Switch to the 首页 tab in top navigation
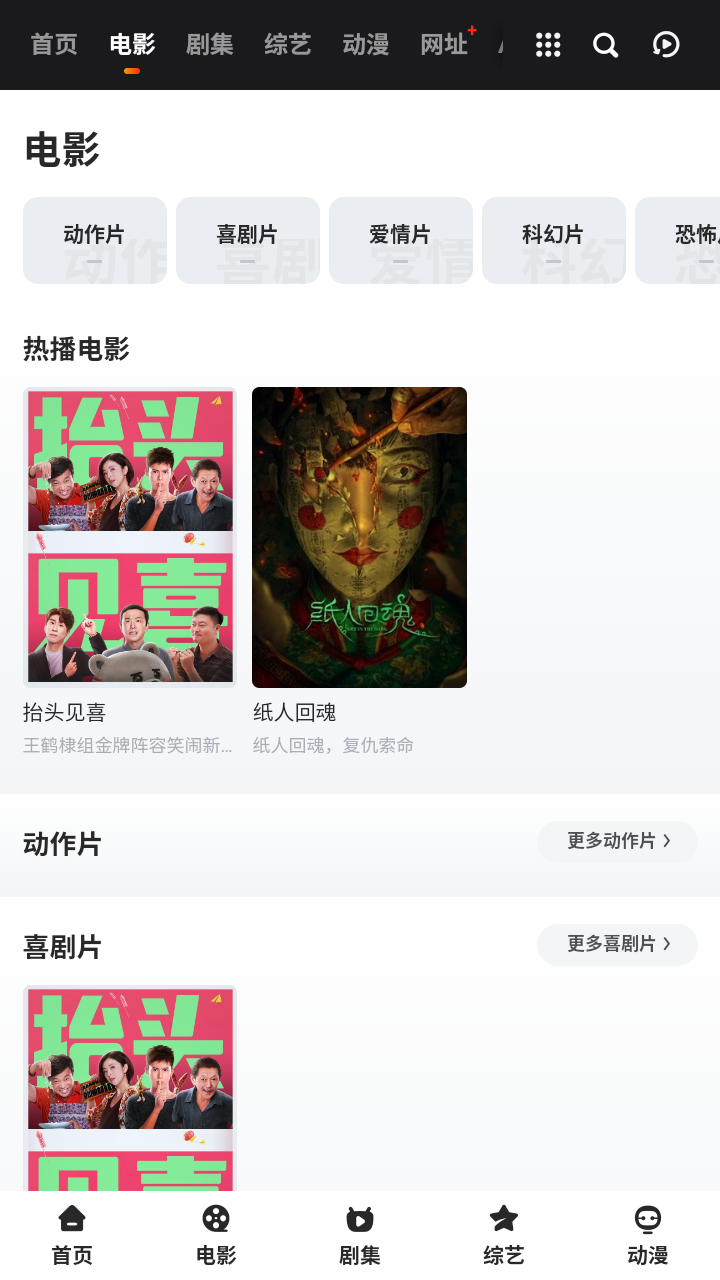The image size is (720, 1280). [x=54, y=44]
